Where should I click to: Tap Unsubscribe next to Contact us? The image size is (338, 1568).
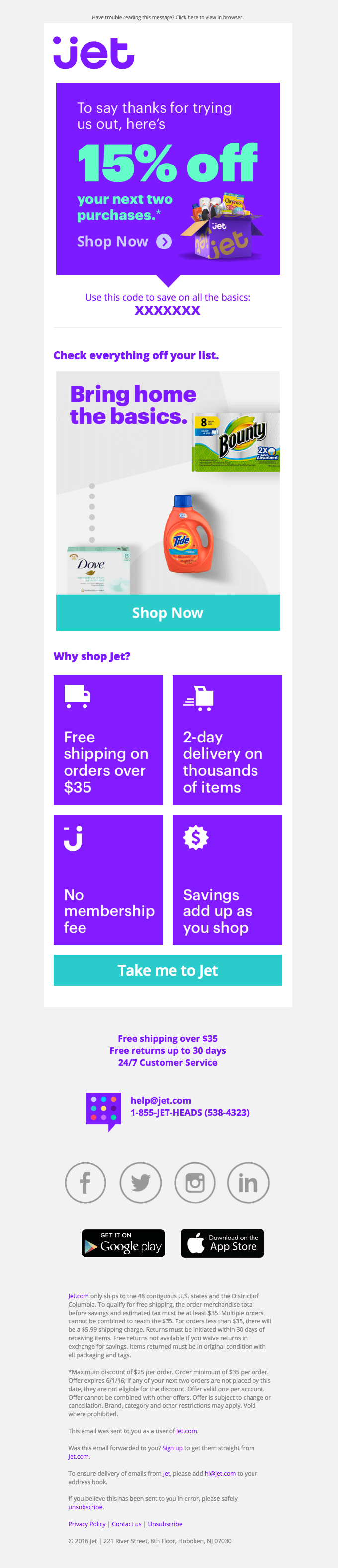pos(165,1524)
